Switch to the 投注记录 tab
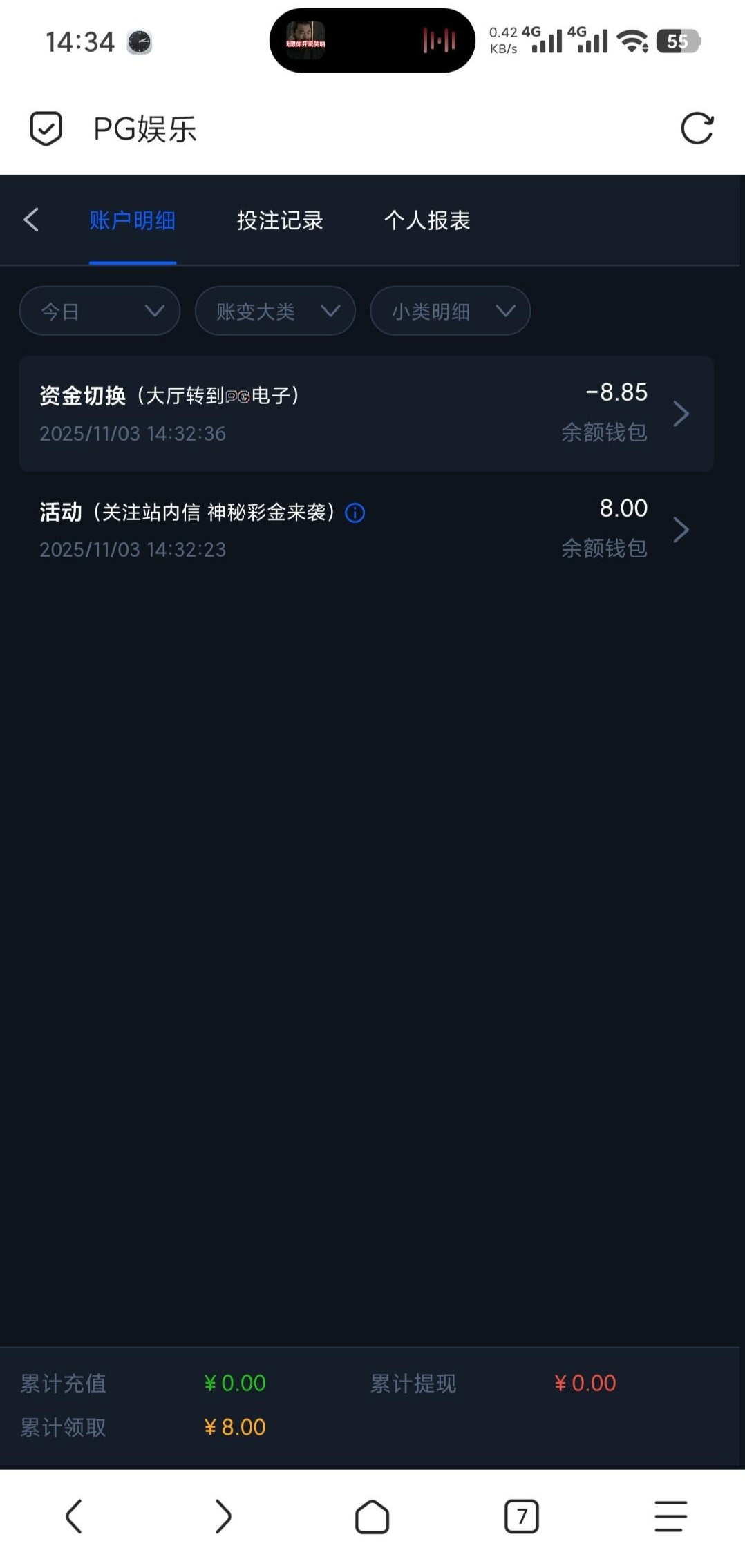The width and height of the screenshot is (745, 1568). [280, 220]
